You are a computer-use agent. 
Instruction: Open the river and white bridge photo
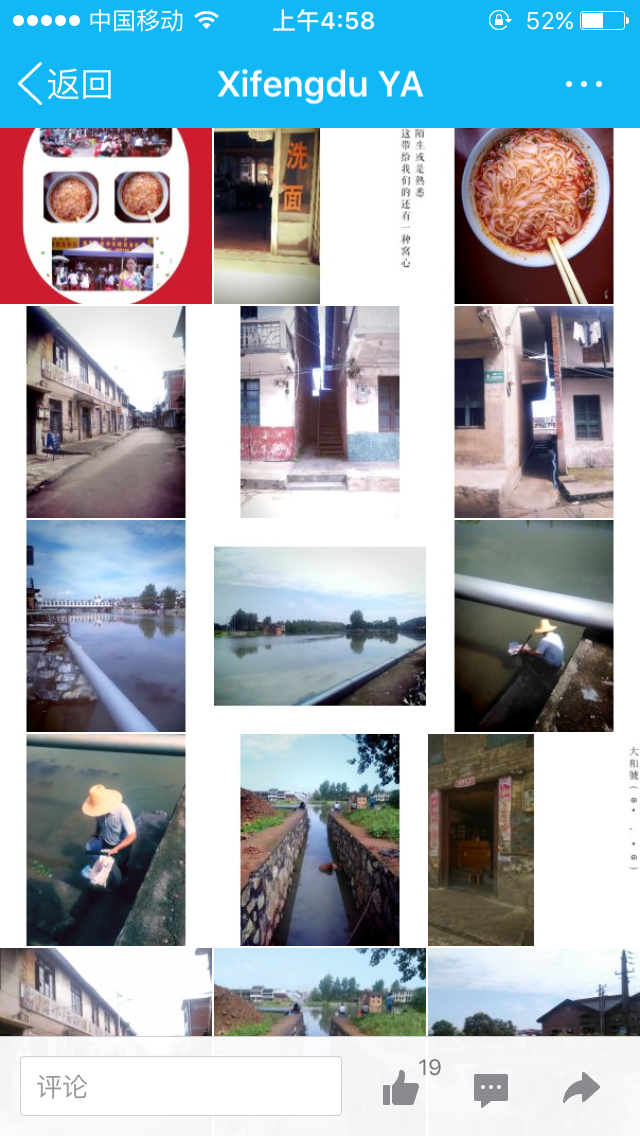(x=106, y=626)
